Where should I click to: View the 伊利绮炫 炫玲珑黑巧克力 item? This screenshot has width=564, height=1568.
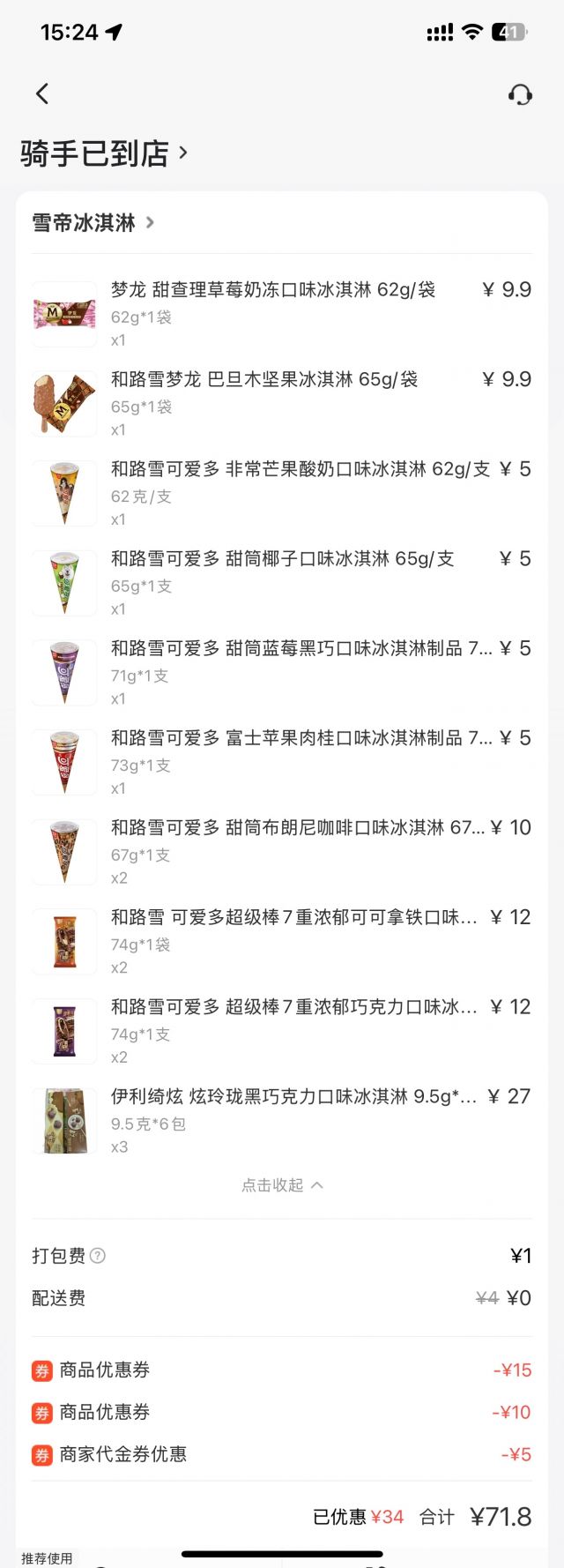293,1097
